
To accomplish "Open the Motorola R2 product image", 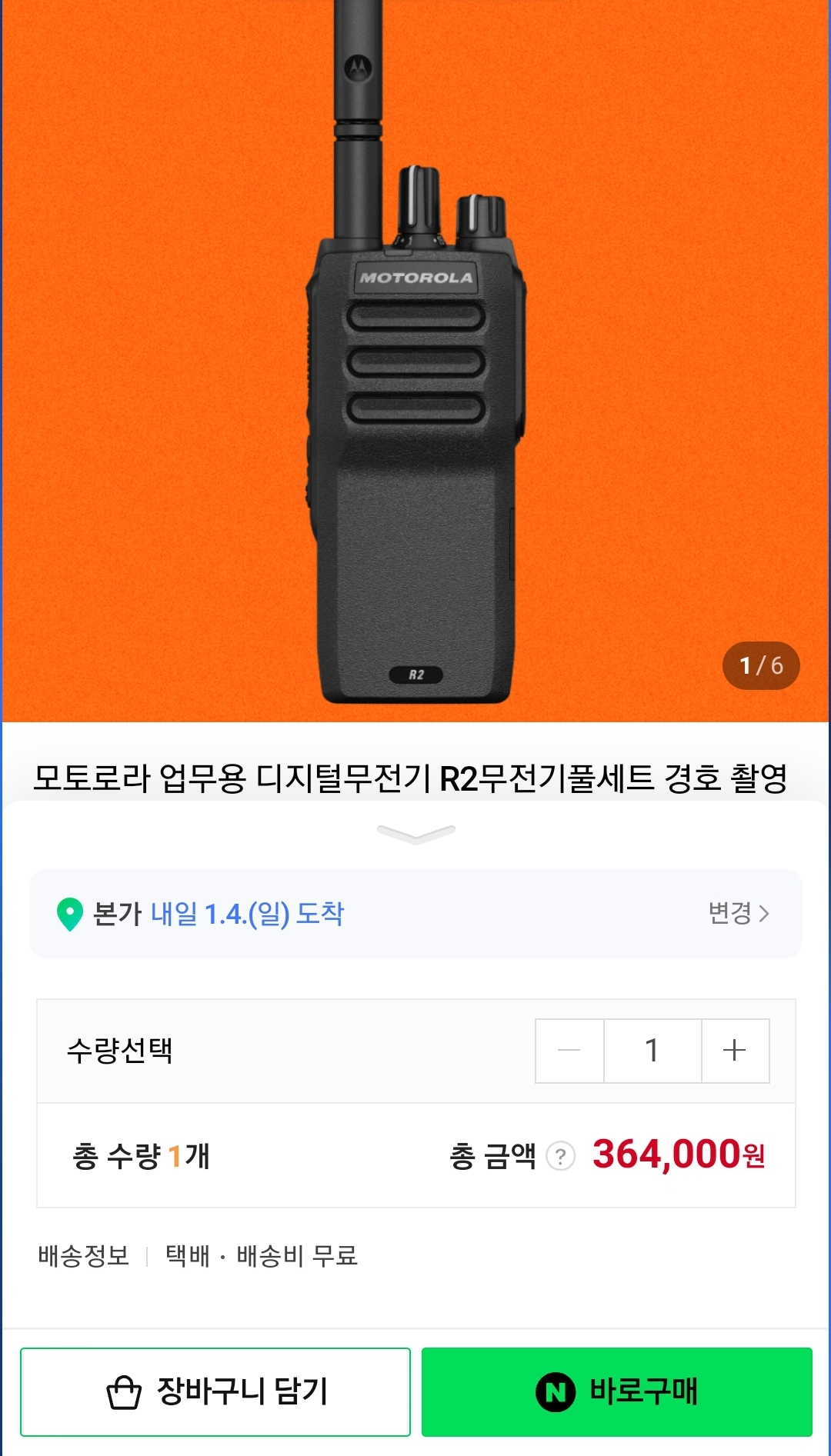I will tap(415, 362).
